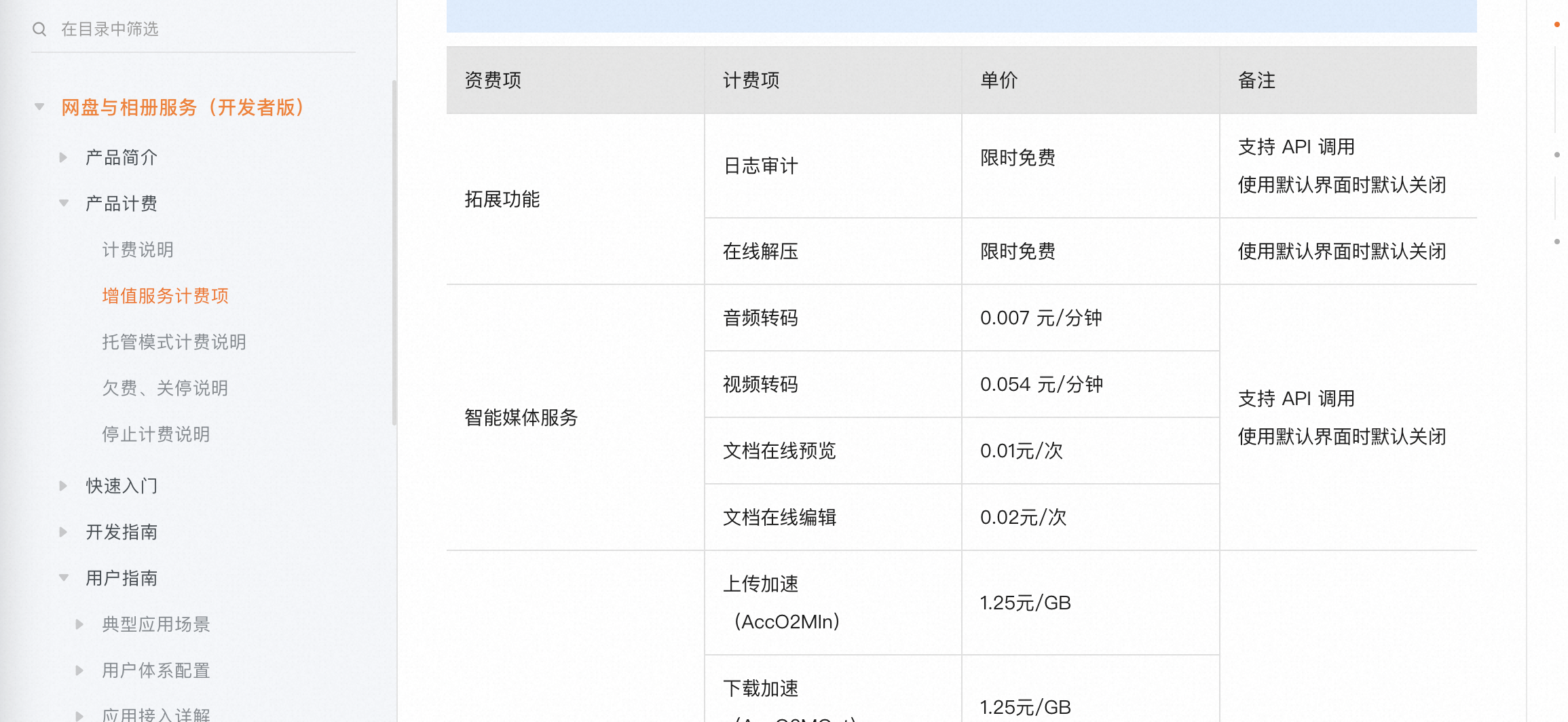Expand 用户体系配置
This screenshot has height=722, width=1568.
coord(79,670)
